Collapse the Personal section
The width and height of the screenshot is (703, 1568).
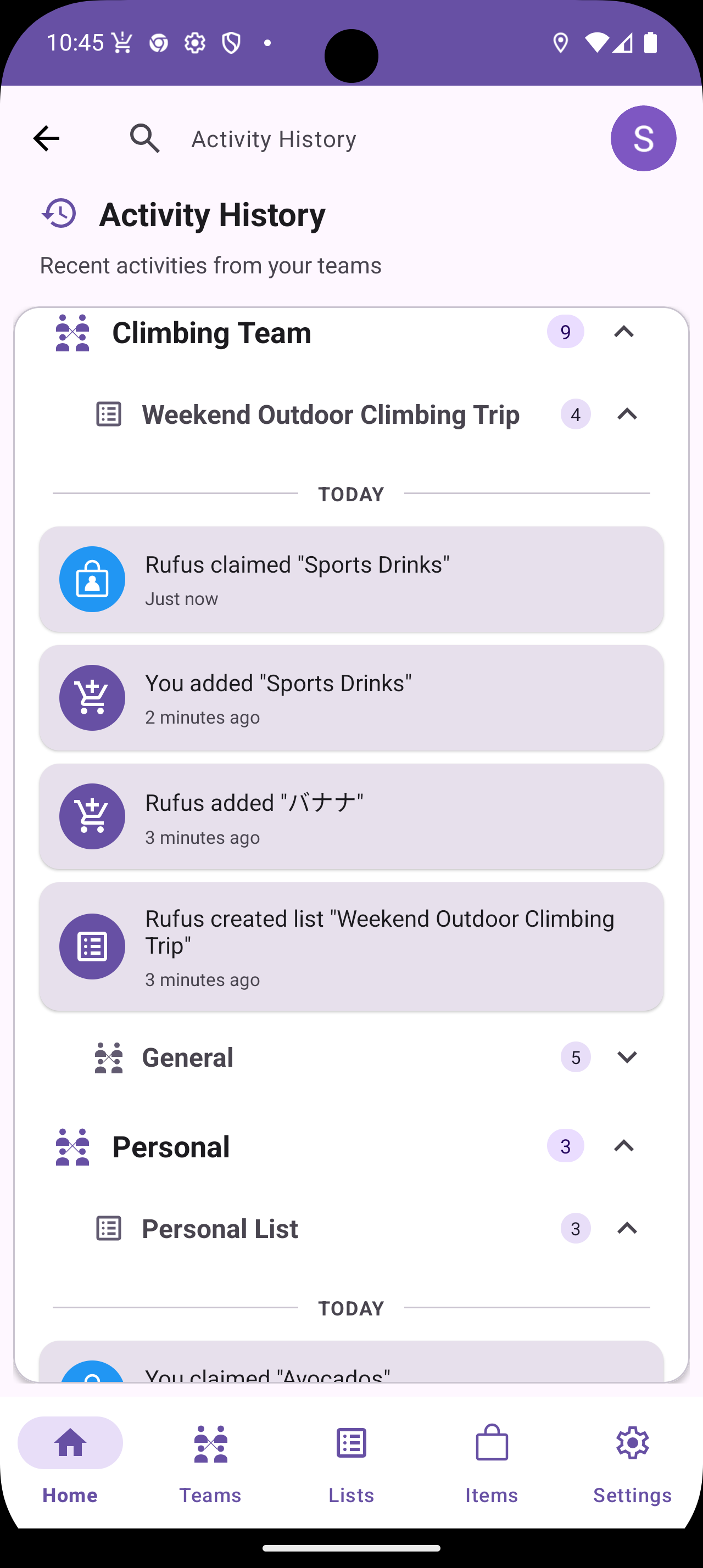623,1146
